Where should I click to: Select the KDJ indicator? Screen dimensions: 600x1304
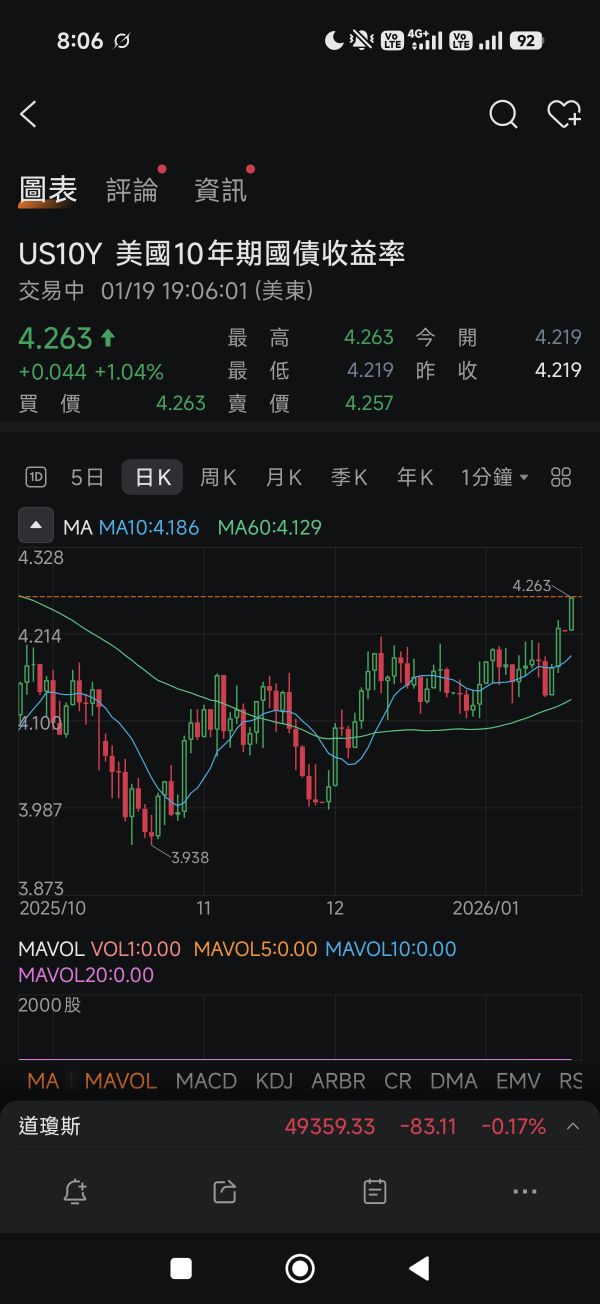(x=274, y=1081)
